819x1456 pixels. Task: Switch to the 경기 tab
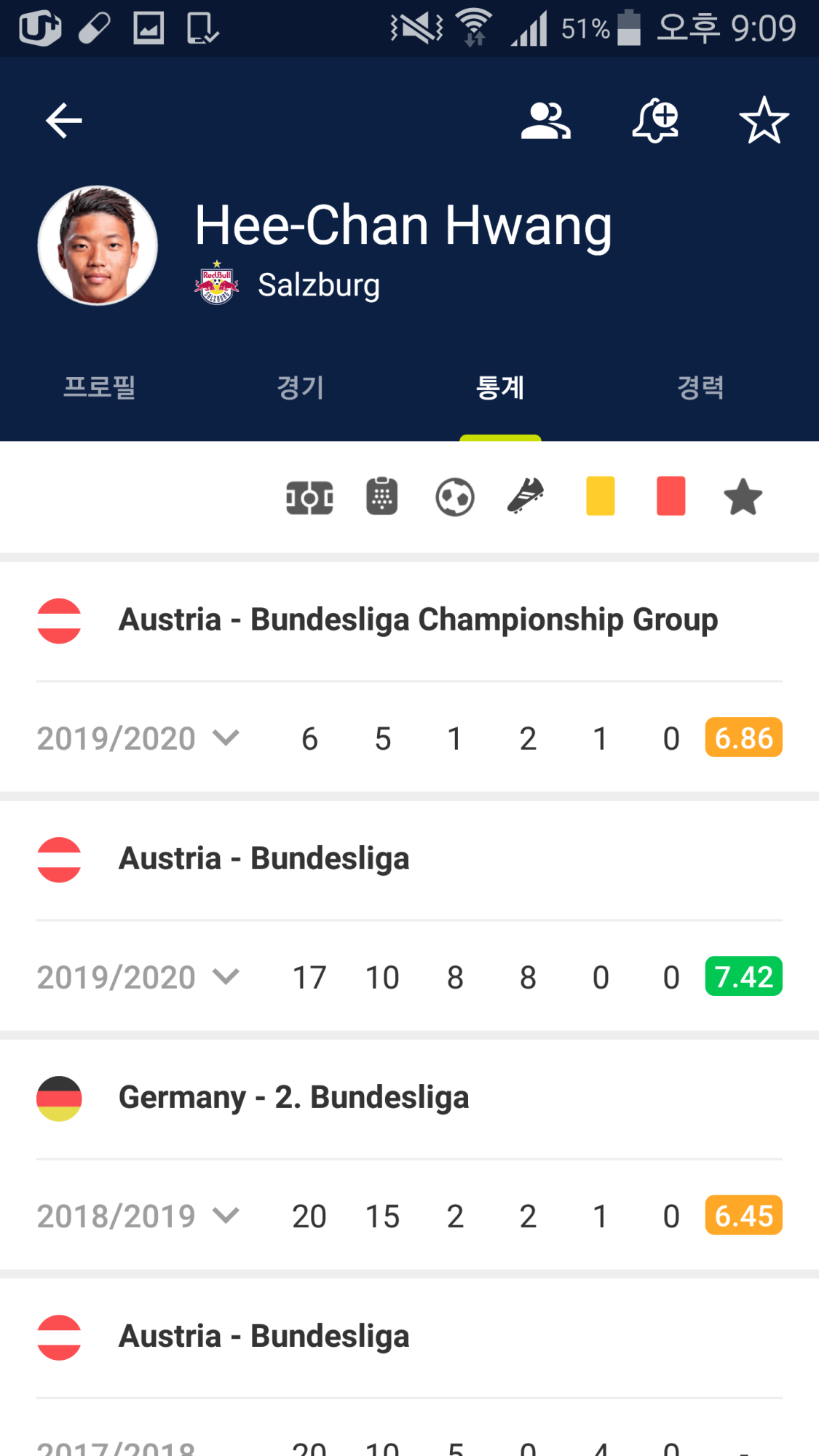(300, 387)
